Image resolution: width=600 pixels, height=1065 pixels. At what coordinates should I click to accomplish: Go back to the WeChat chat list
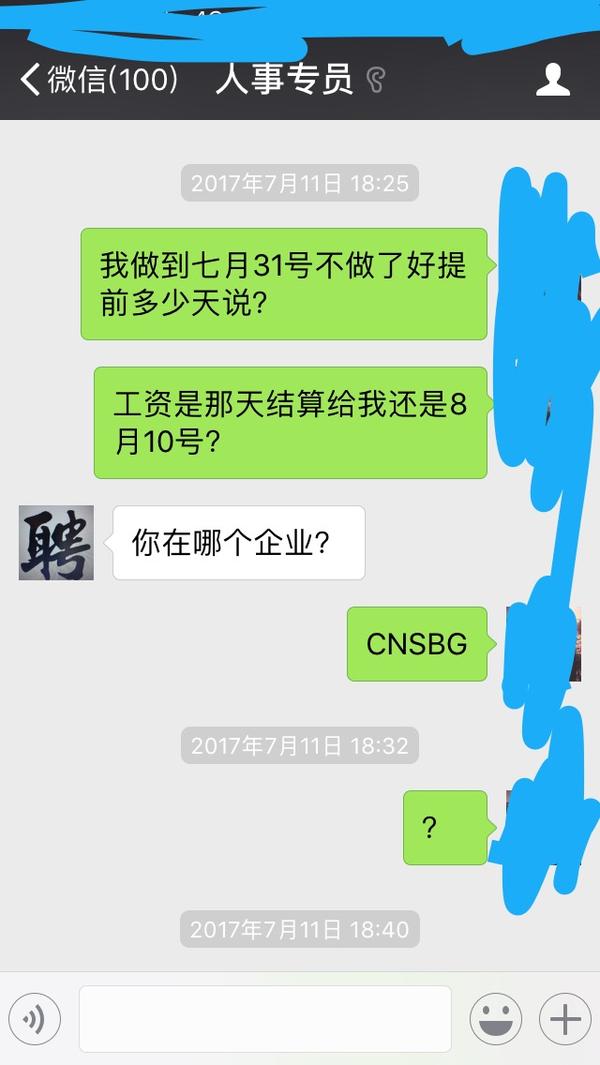tap(98, 80)
